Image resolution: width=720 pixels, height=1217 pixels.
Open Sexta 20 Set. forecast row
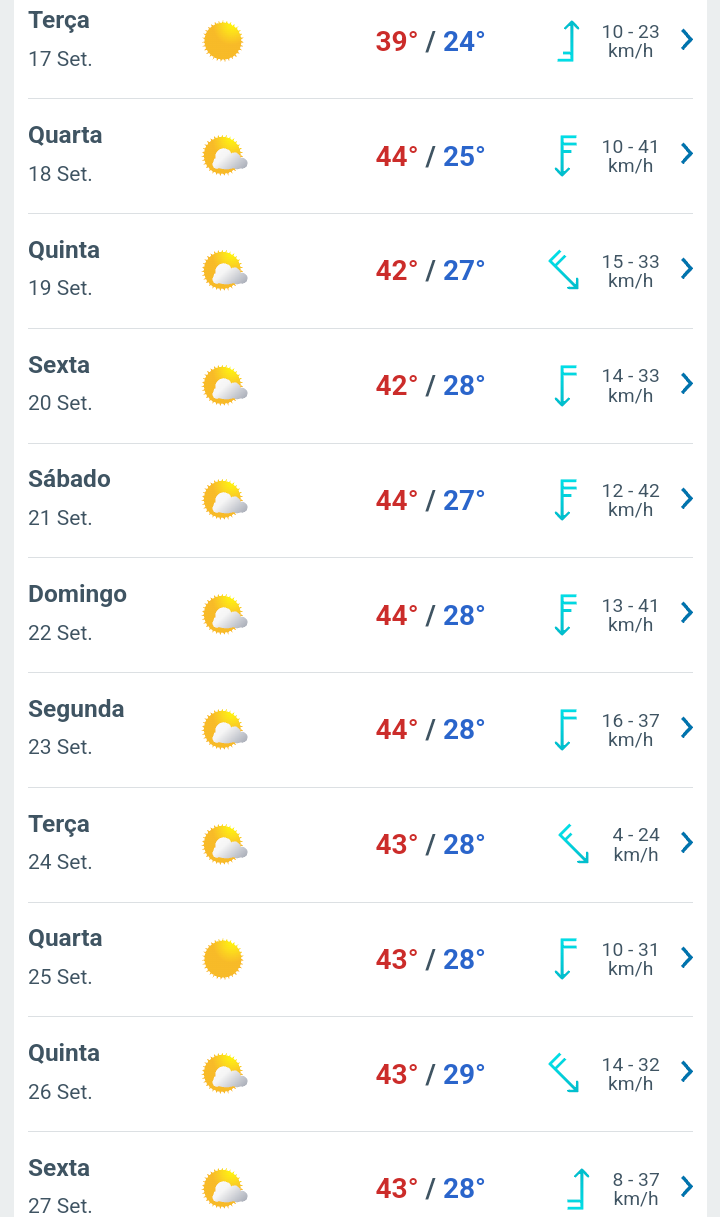(360, 386)
